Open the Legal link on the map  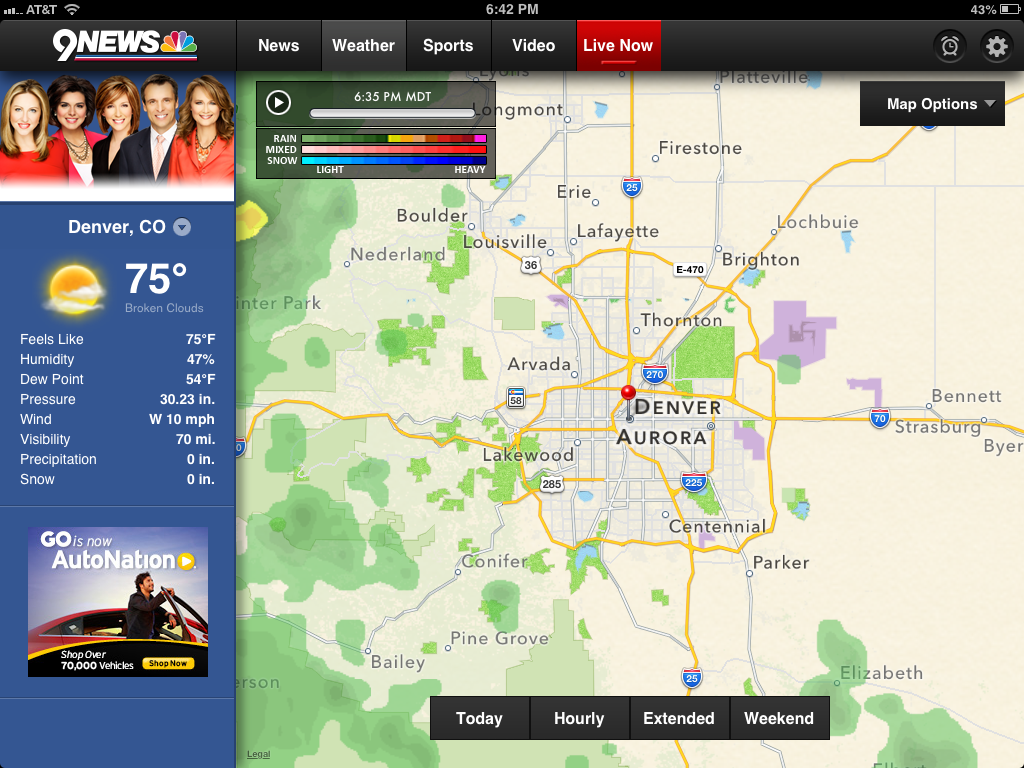[258, 754]
